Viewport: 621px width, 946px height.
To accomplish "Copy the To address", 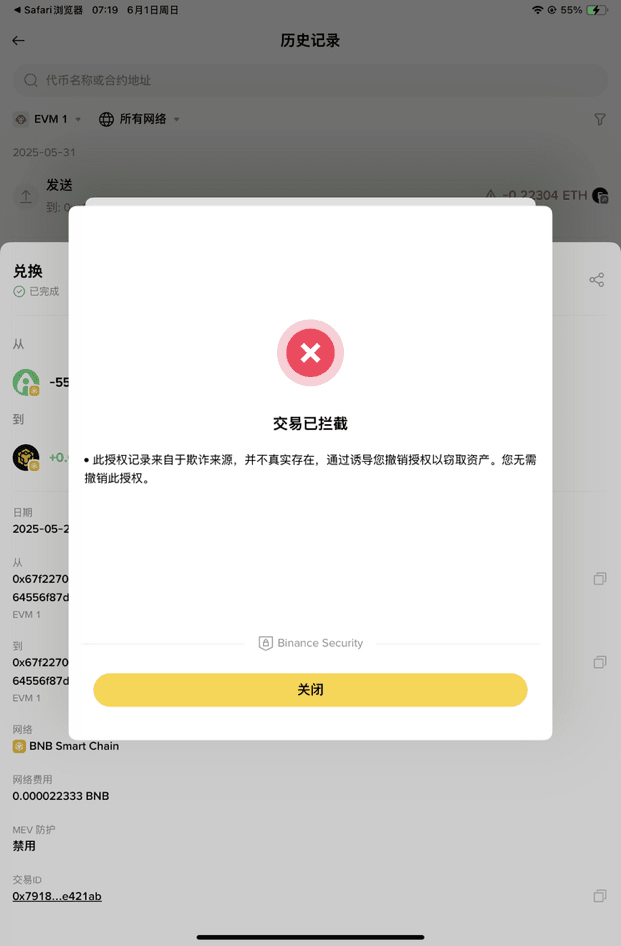I will 599,662.
